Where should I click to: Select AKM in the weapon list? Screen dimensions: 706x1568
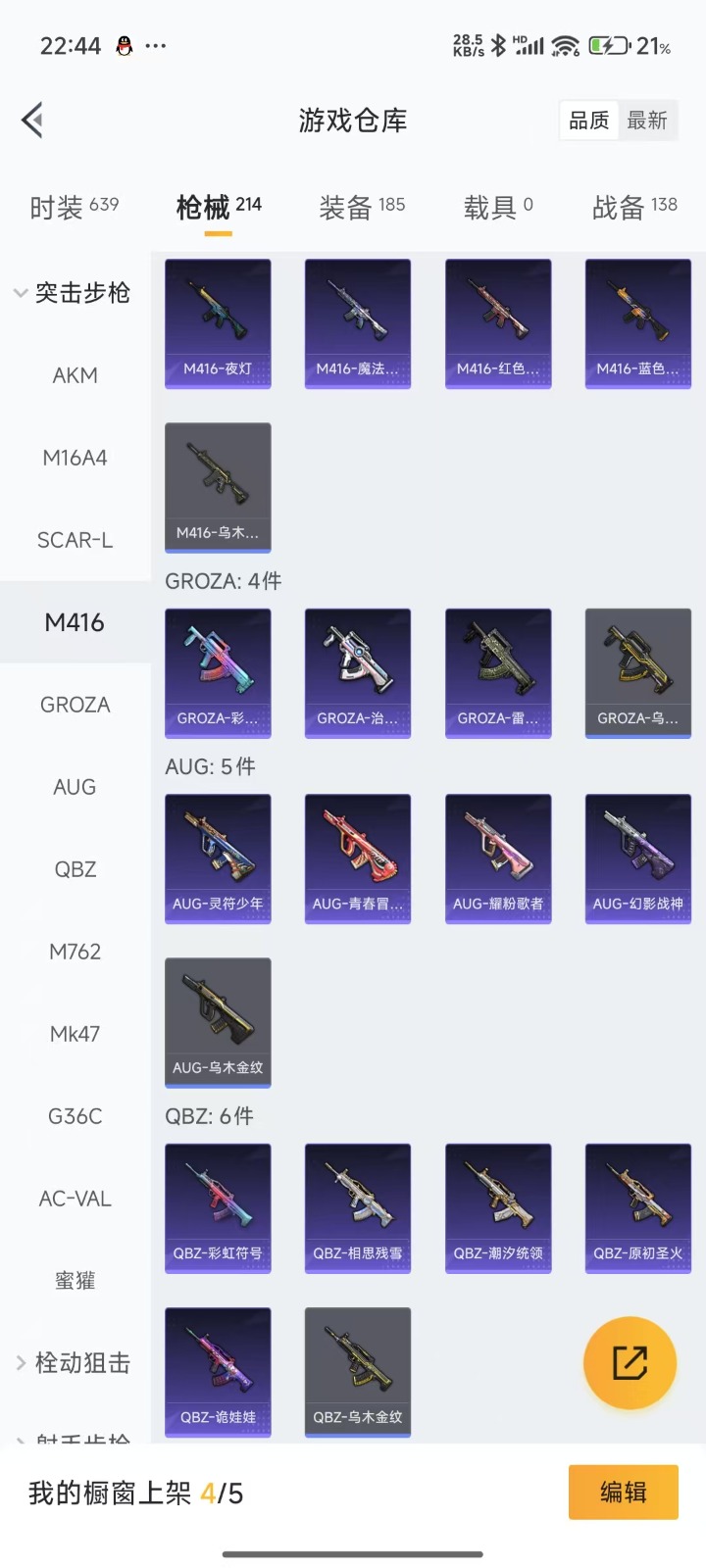75,375
